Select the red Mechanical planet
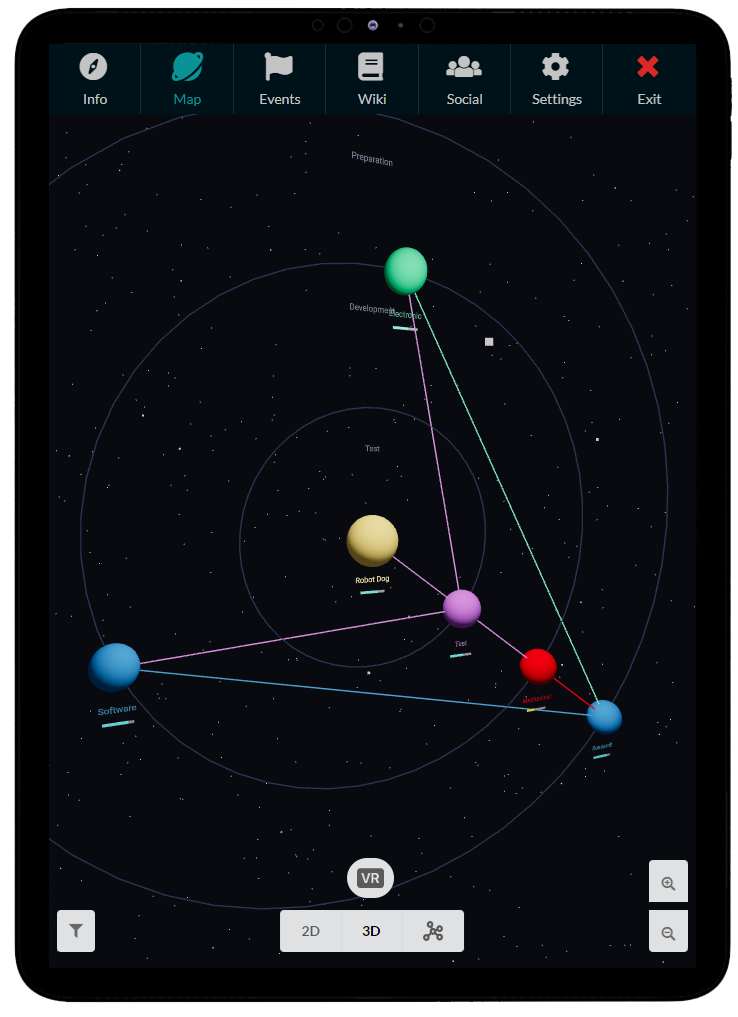 point(538,666)
